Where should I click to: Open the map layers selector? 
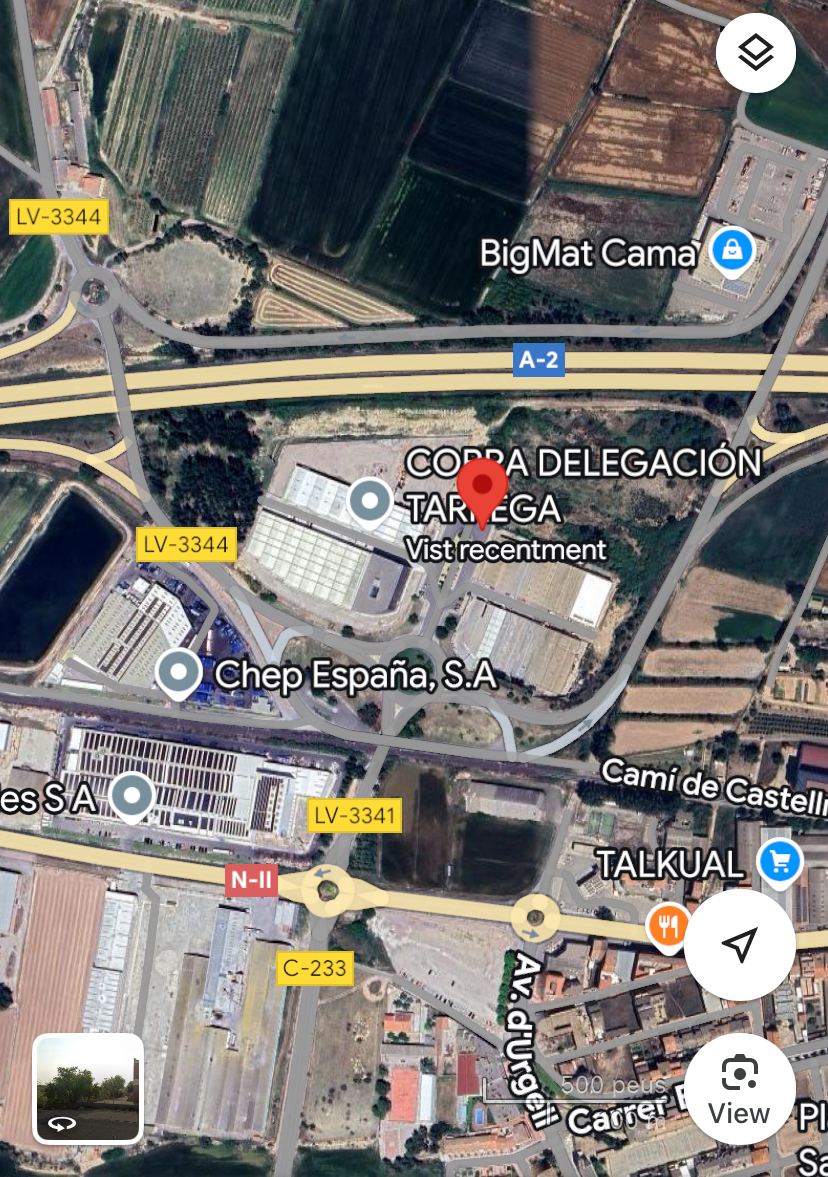tap(756, 53)
